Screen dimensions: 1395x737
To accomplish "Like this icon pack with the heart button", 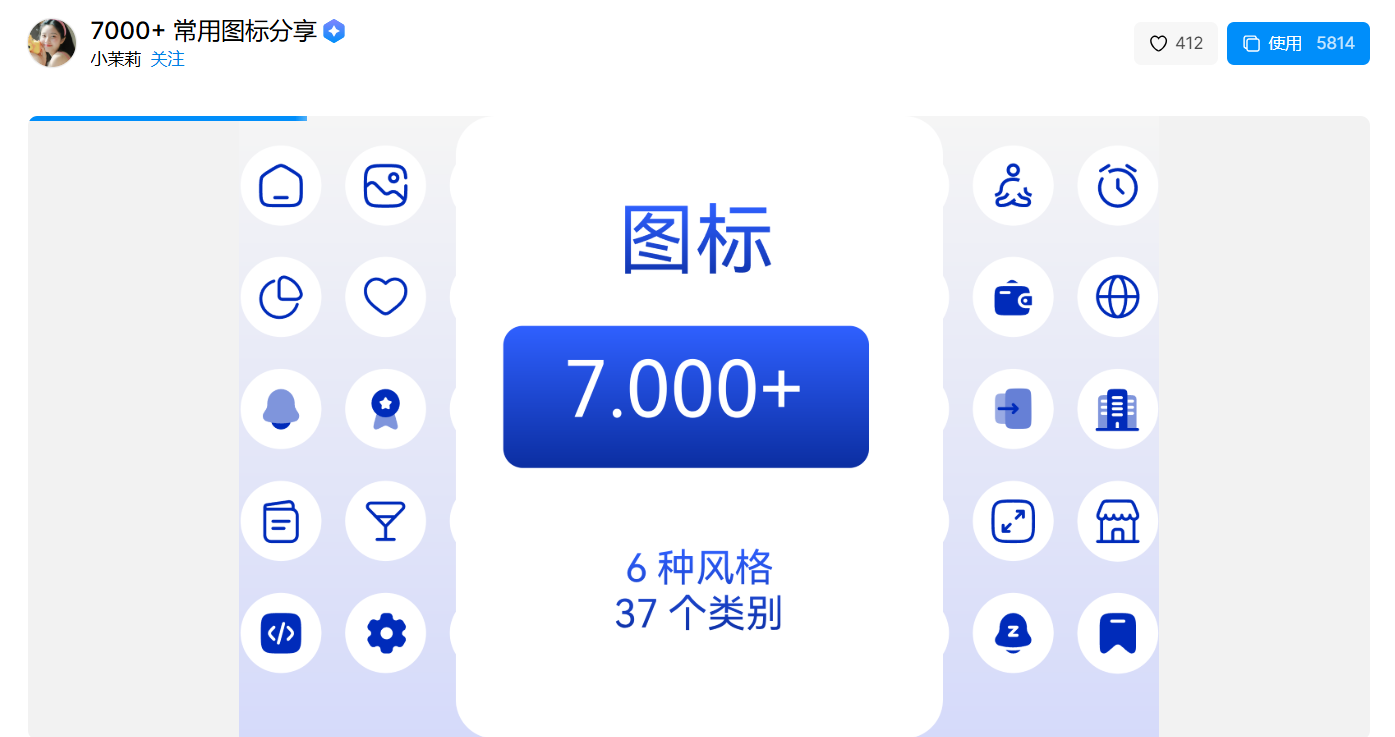I will tap(1175, 44).
